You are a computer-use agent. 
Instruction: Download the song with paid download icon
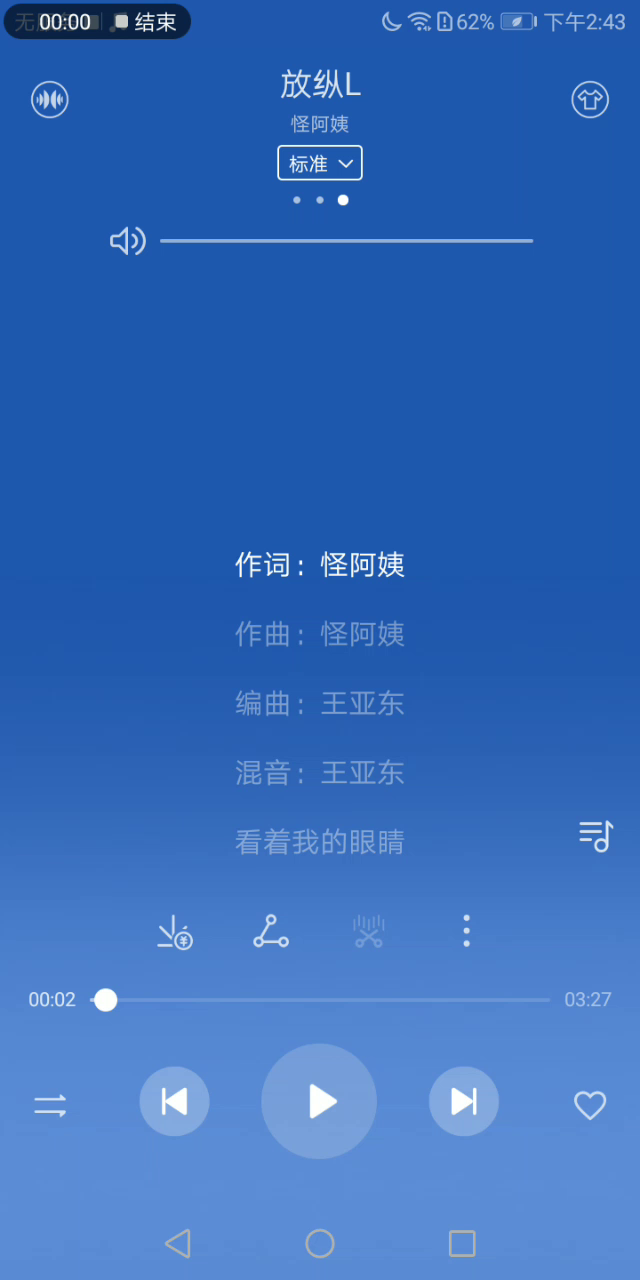pos(175,931)
